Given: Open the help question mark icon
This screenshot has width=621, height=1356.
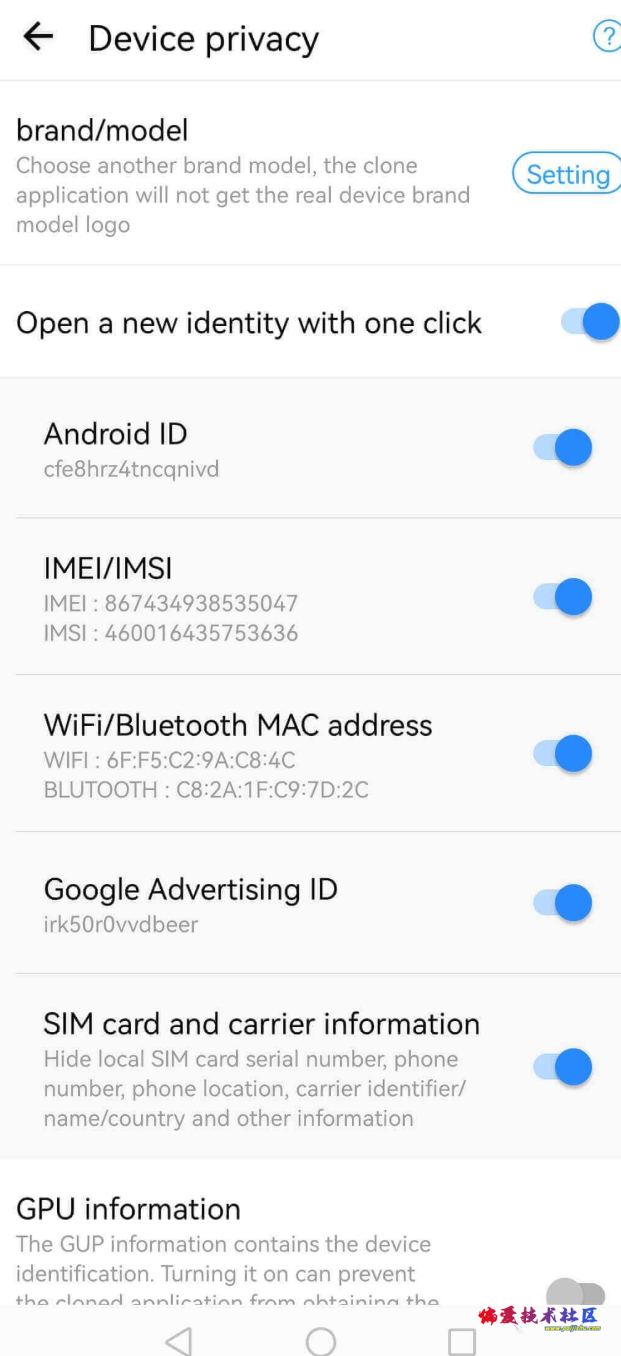Looking at the screenshot, I should 607,37.
